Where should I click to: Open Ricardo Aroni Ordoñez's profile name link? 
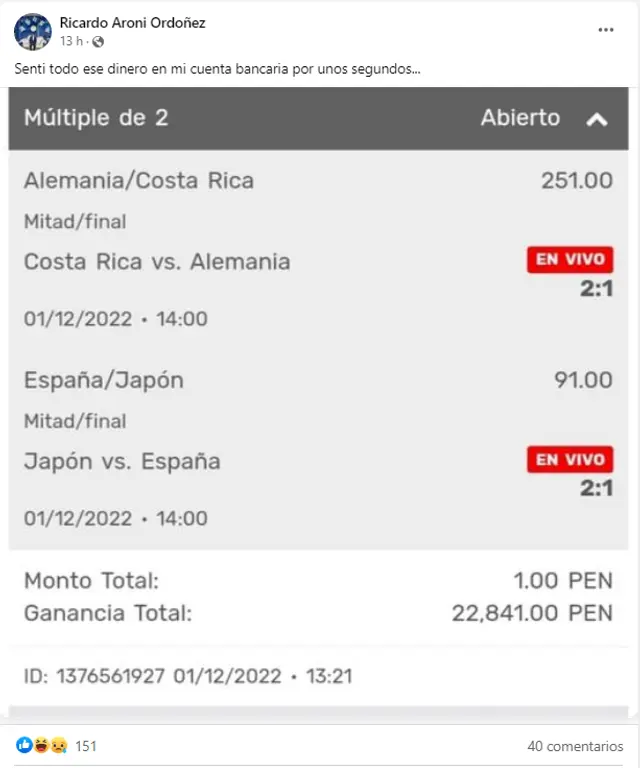pyautogui.click(x=132, y=22)
